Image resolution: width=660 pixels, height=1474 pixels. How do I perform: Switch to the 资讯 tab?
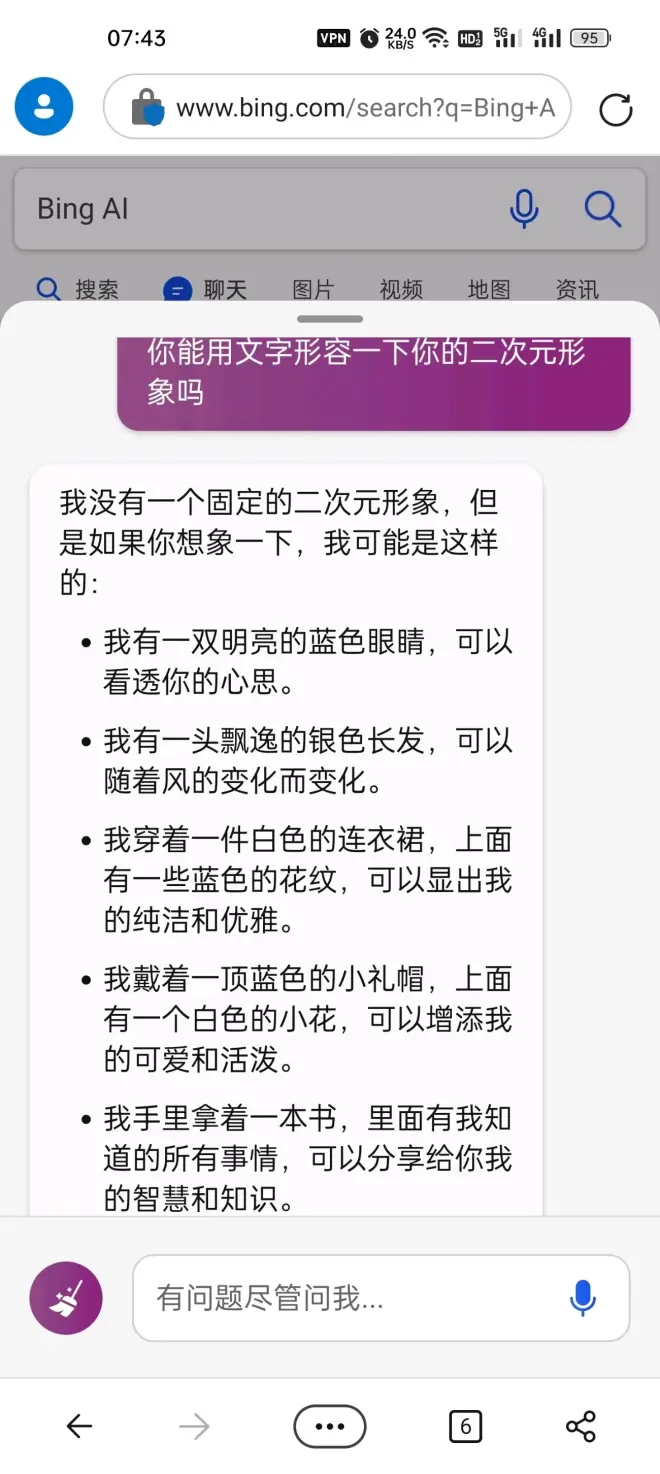577,289
